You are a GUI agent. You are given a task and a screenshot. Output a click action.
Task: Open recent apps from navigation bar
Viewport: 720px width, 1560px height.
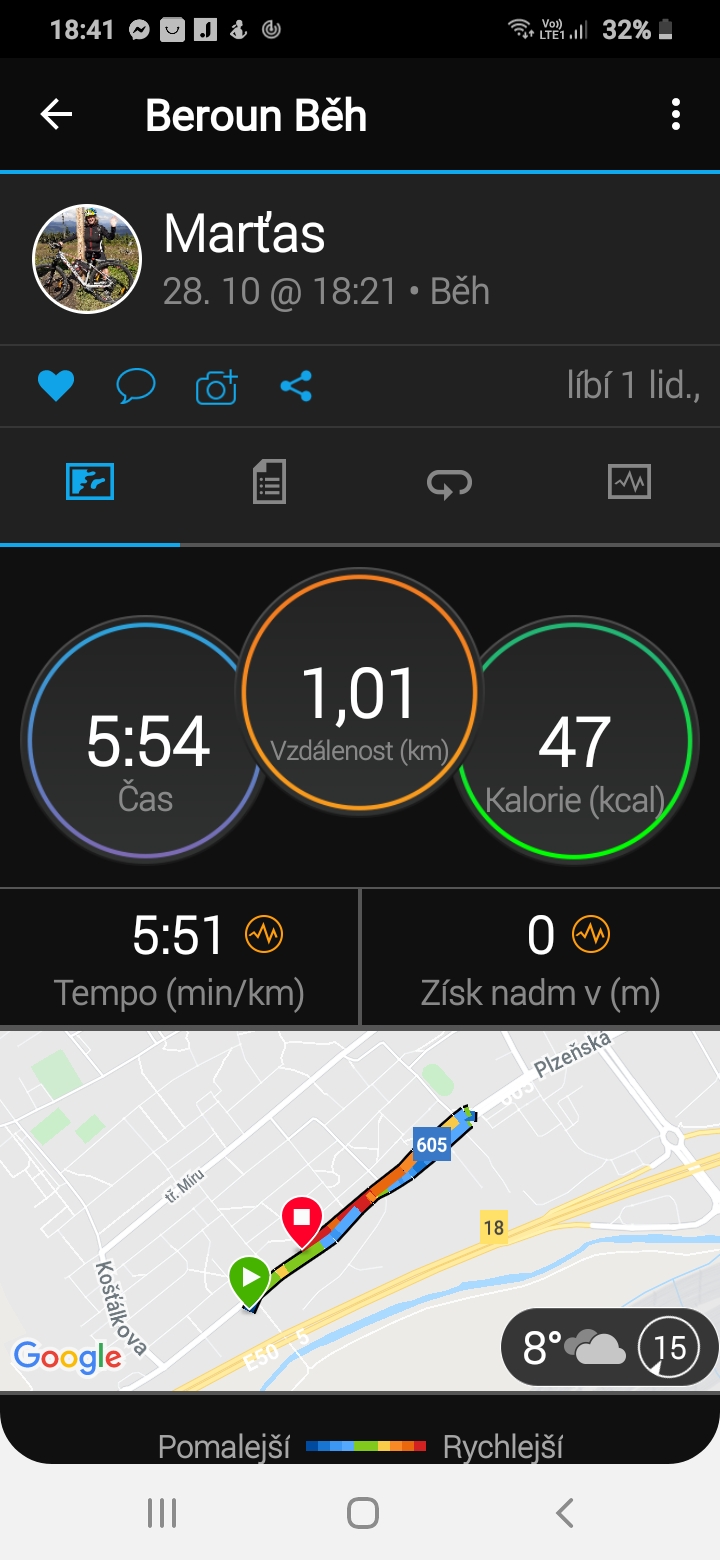click(161, 1513)
